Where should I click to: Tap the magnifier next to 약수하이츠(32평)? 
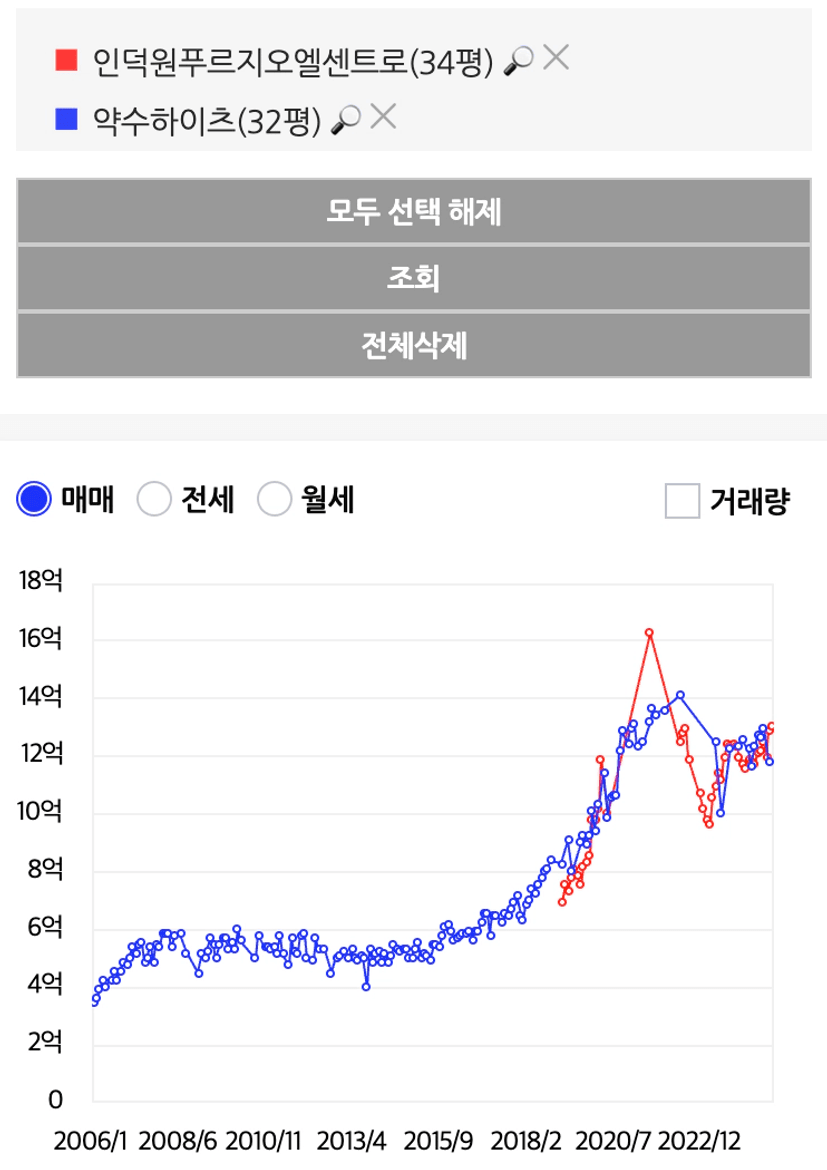[x=346, y=119]
